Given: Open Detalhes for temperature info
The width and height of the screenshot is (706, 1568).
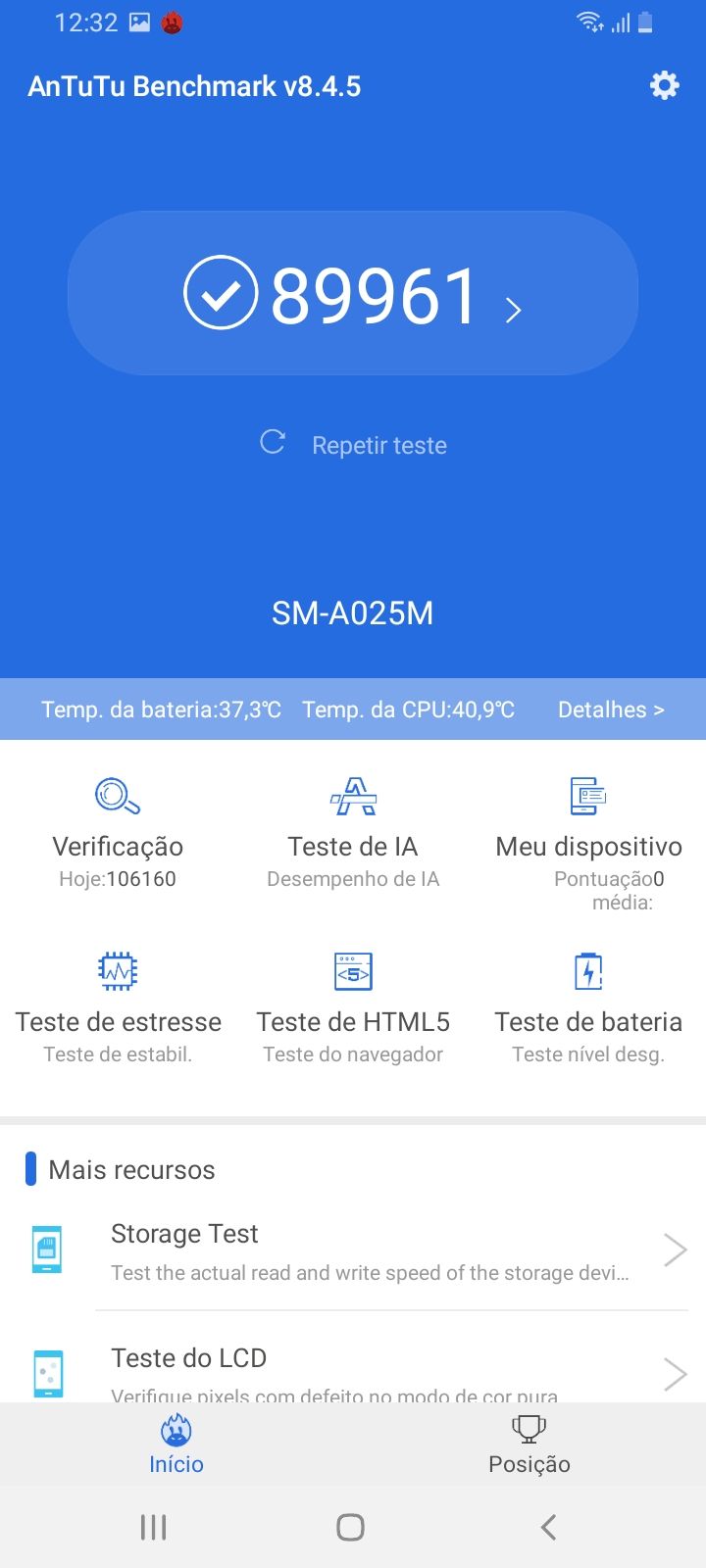Looking at the screenshot, I should (x=610, y=710).
